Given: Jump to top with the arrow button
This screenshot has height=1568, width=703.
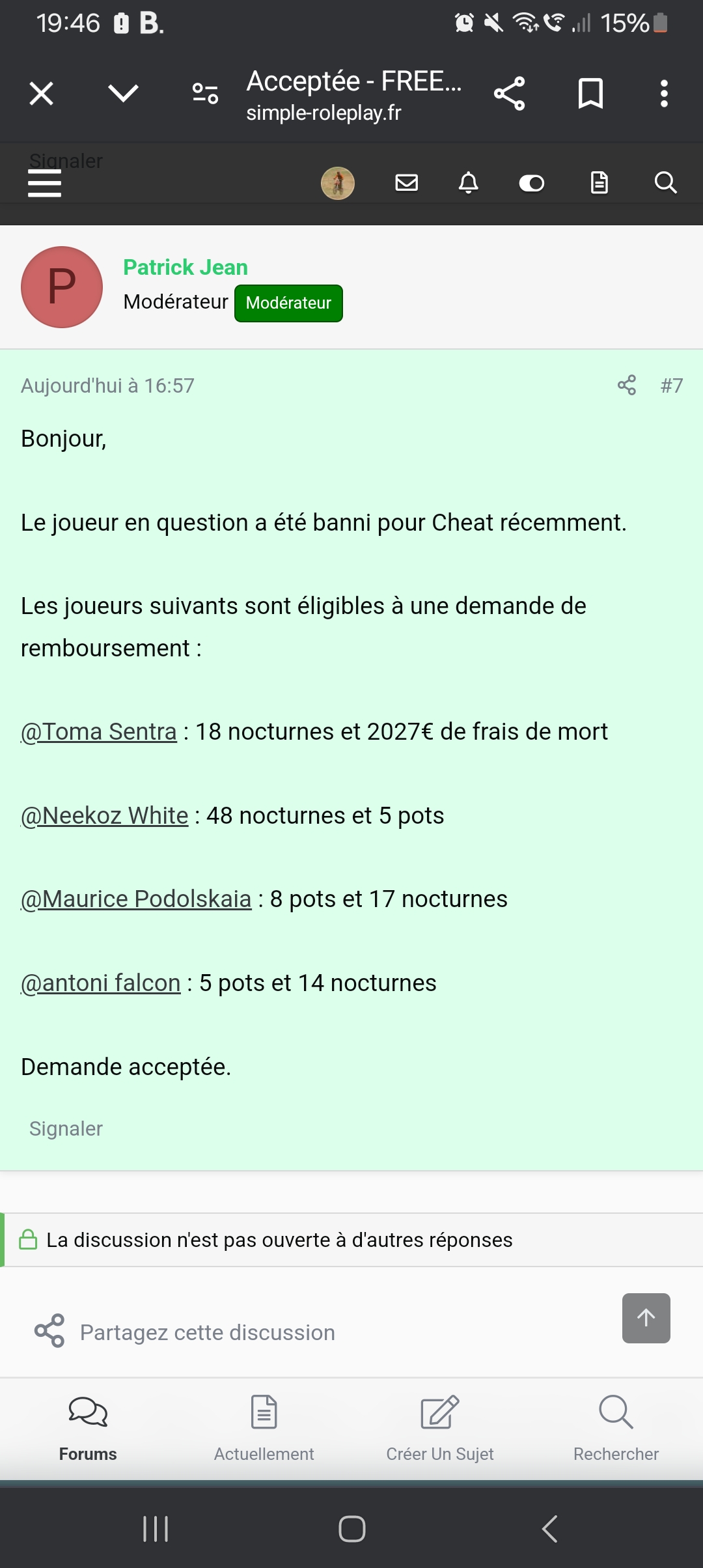Looking at the screenshot, I should 646,1318.
